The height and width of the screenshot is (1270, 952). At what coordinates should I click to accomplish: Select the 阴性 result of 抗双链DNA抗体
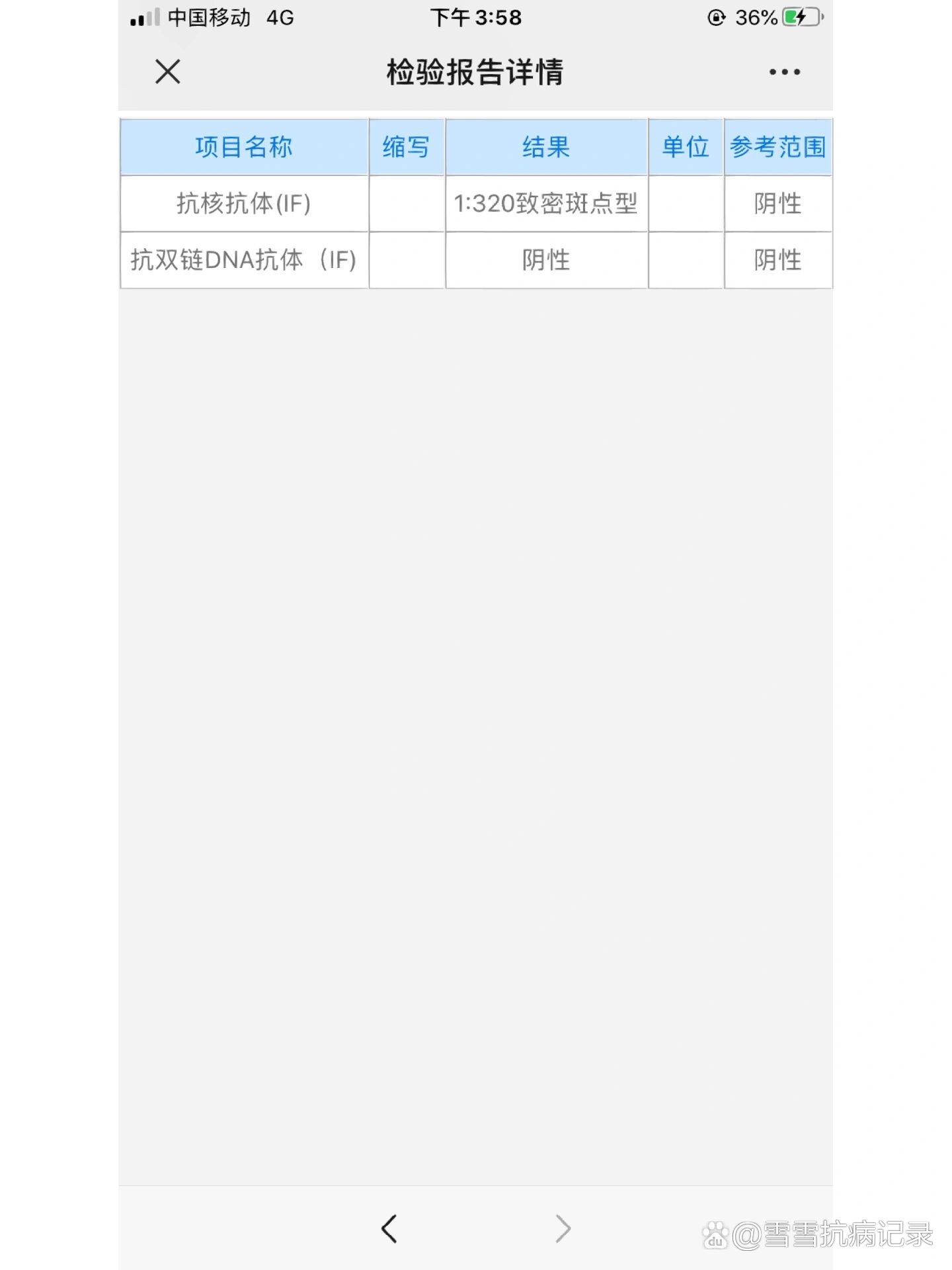point(547,260)
